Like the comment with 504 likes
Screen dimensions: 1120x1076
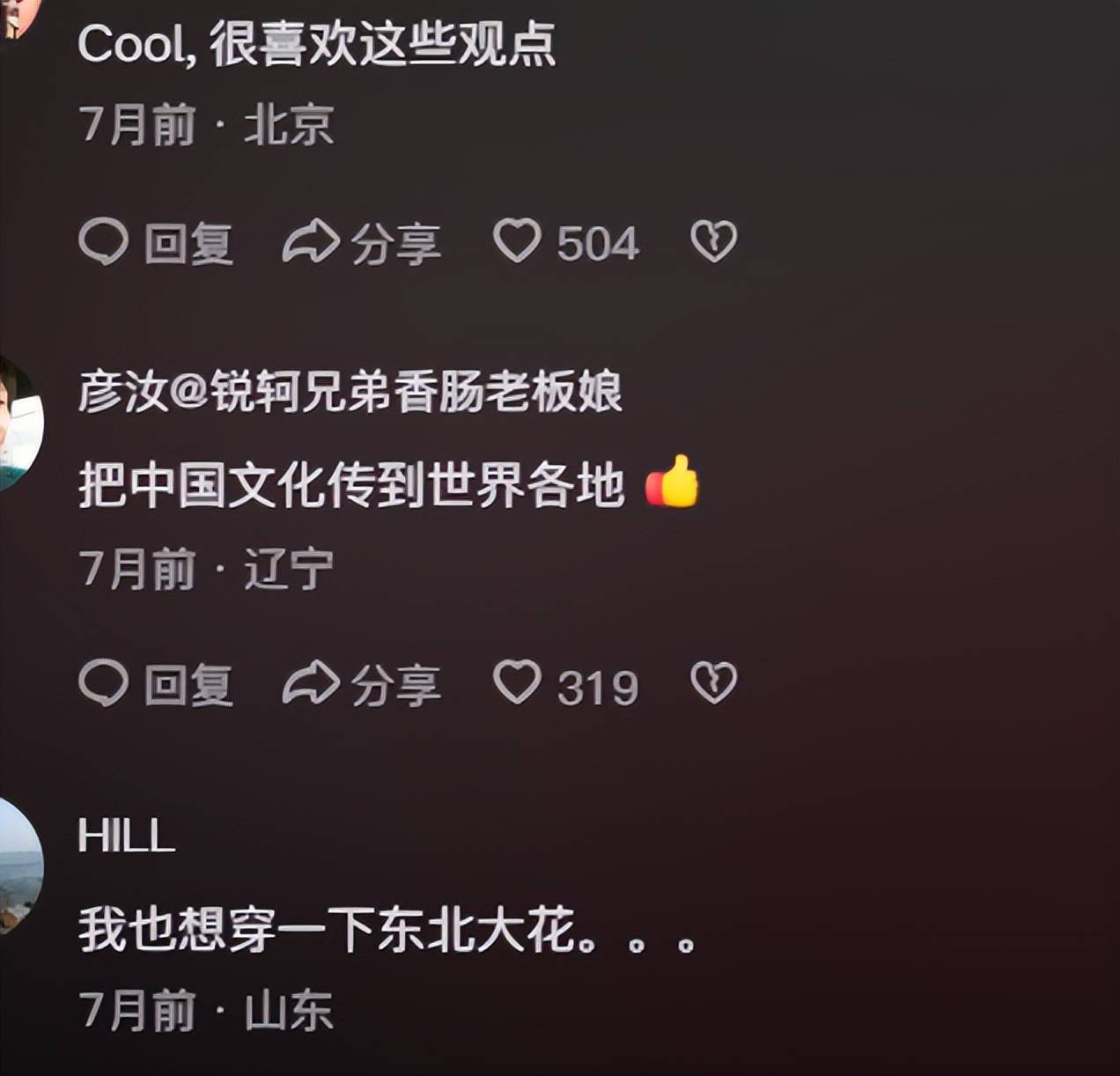click(518, 240)
